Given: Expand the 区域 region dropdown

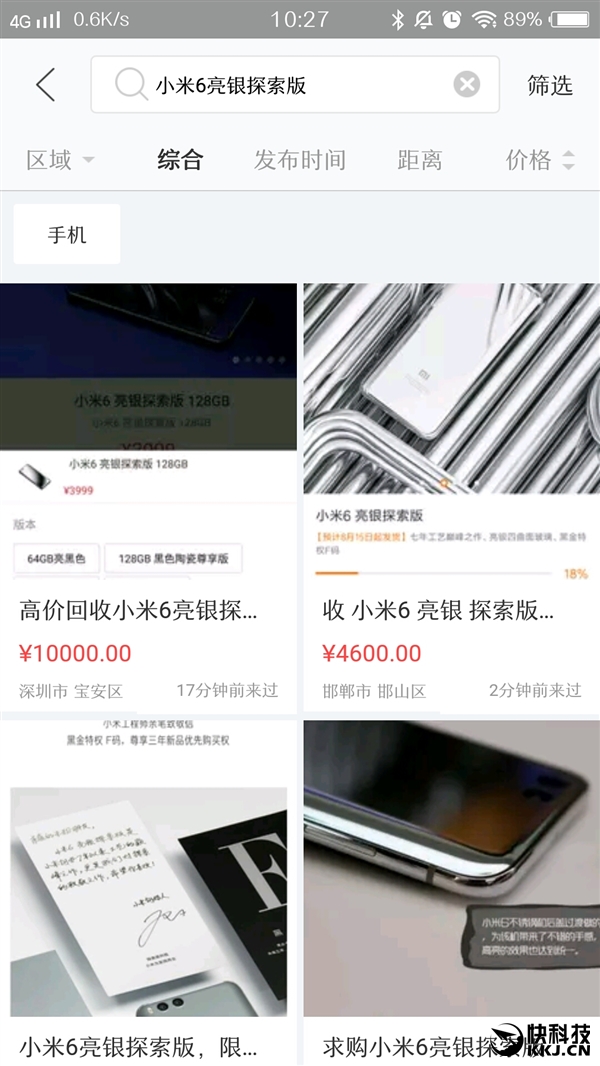Looking at the screenshot, I should click(x=60, y=160).
